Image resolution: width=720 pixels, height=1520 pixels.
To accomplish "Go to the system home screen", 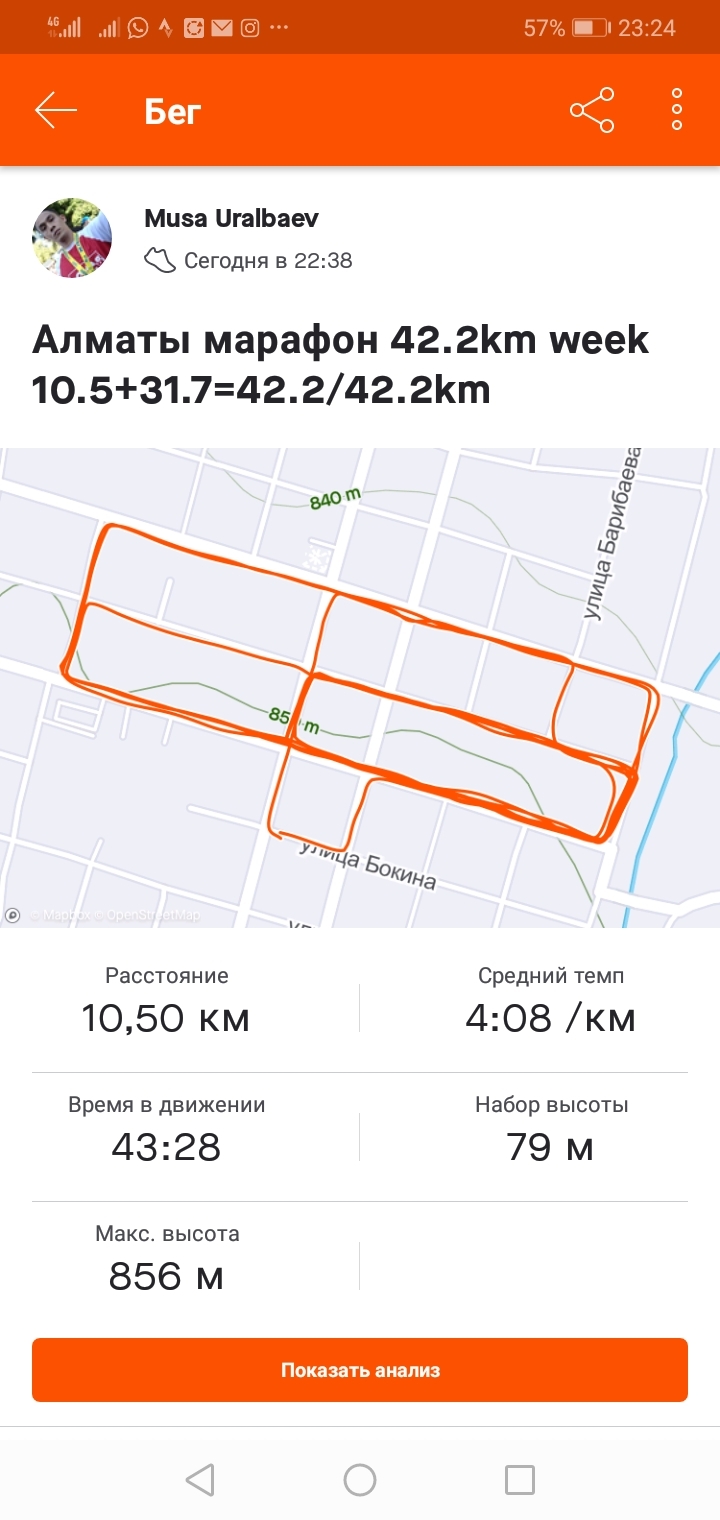I will (360, 1479).
